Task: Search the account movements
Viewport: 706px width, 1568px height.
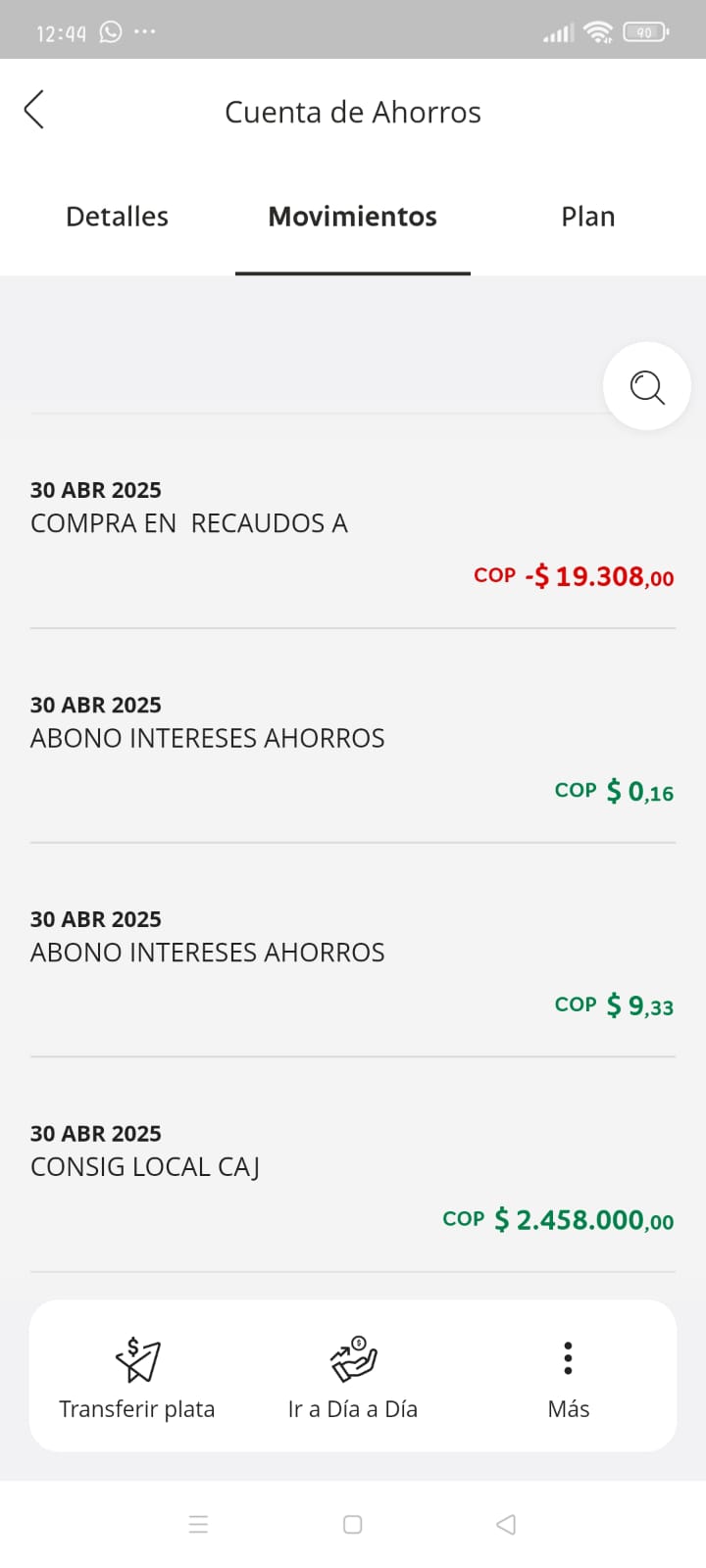Action: coord(646,386)
